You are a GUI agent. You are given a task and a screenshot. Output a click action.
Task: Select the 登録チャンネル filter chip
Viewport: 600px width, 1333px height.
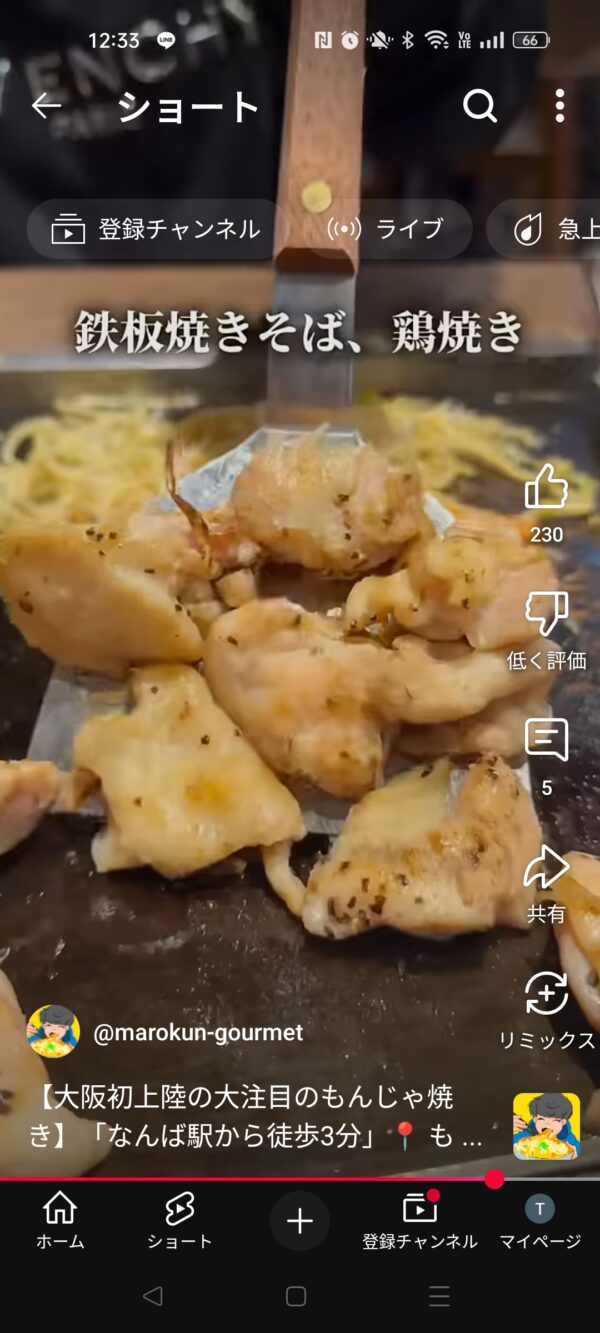[x=157, y=229]
